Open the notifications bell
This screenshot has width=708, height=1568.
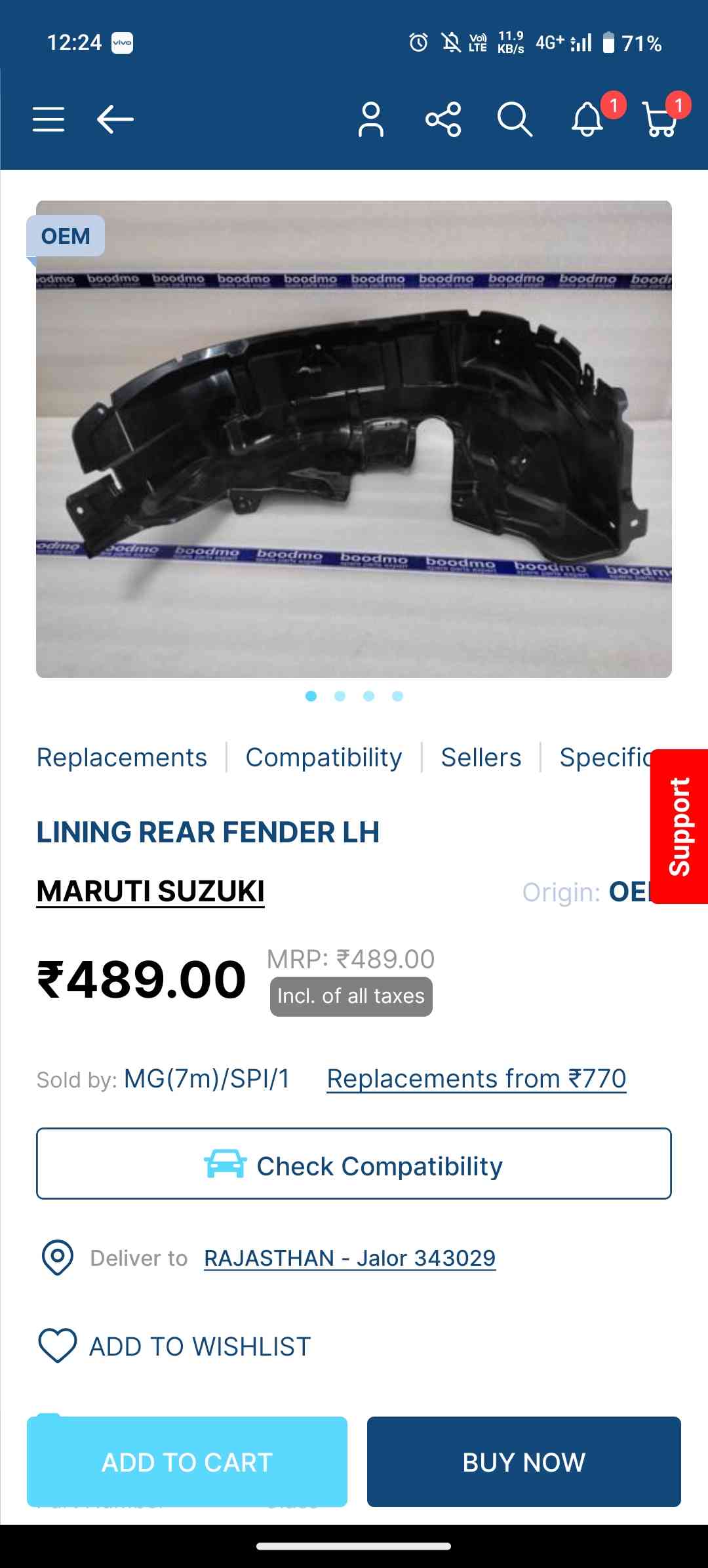[588, 118]
